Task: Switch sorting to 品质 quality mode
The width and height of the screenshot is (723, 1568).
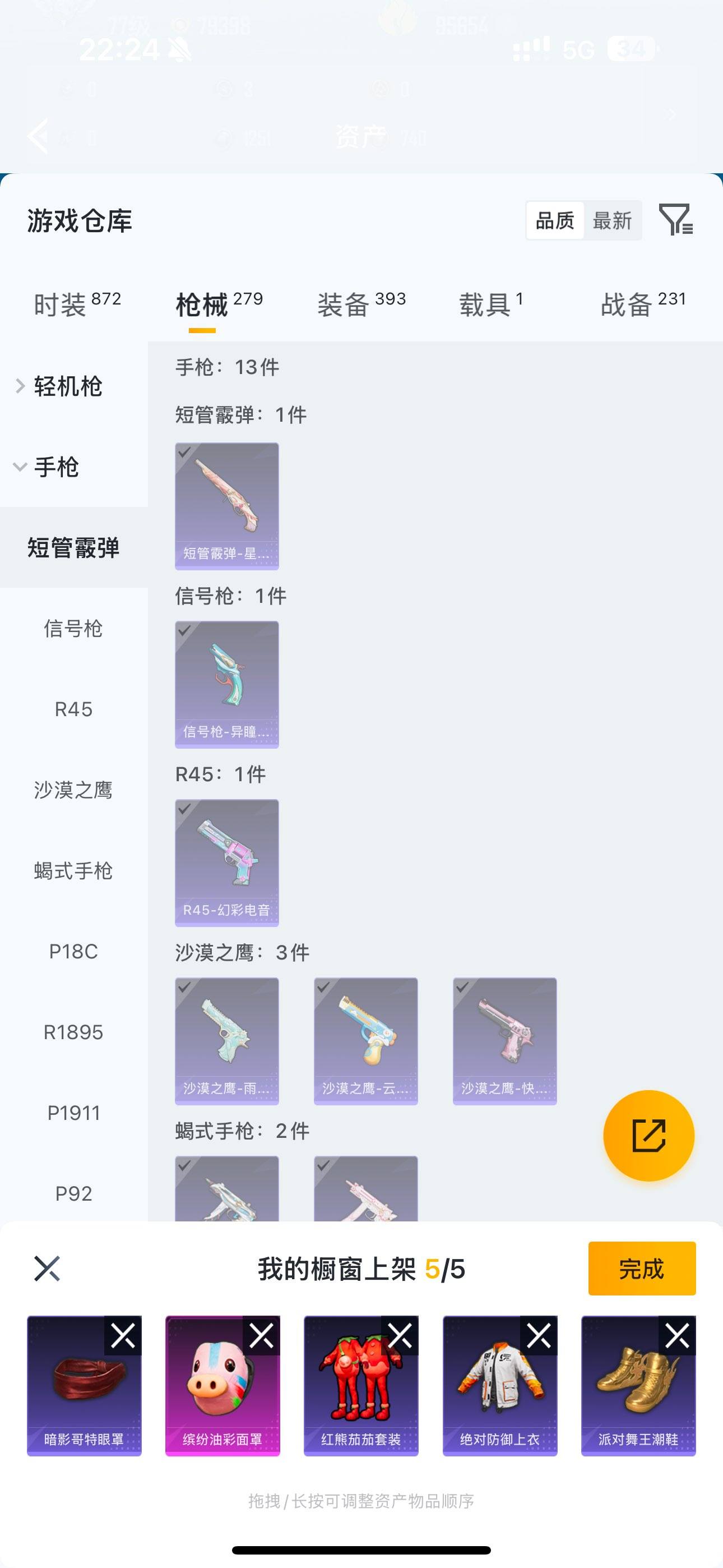Action: (553, 220)
